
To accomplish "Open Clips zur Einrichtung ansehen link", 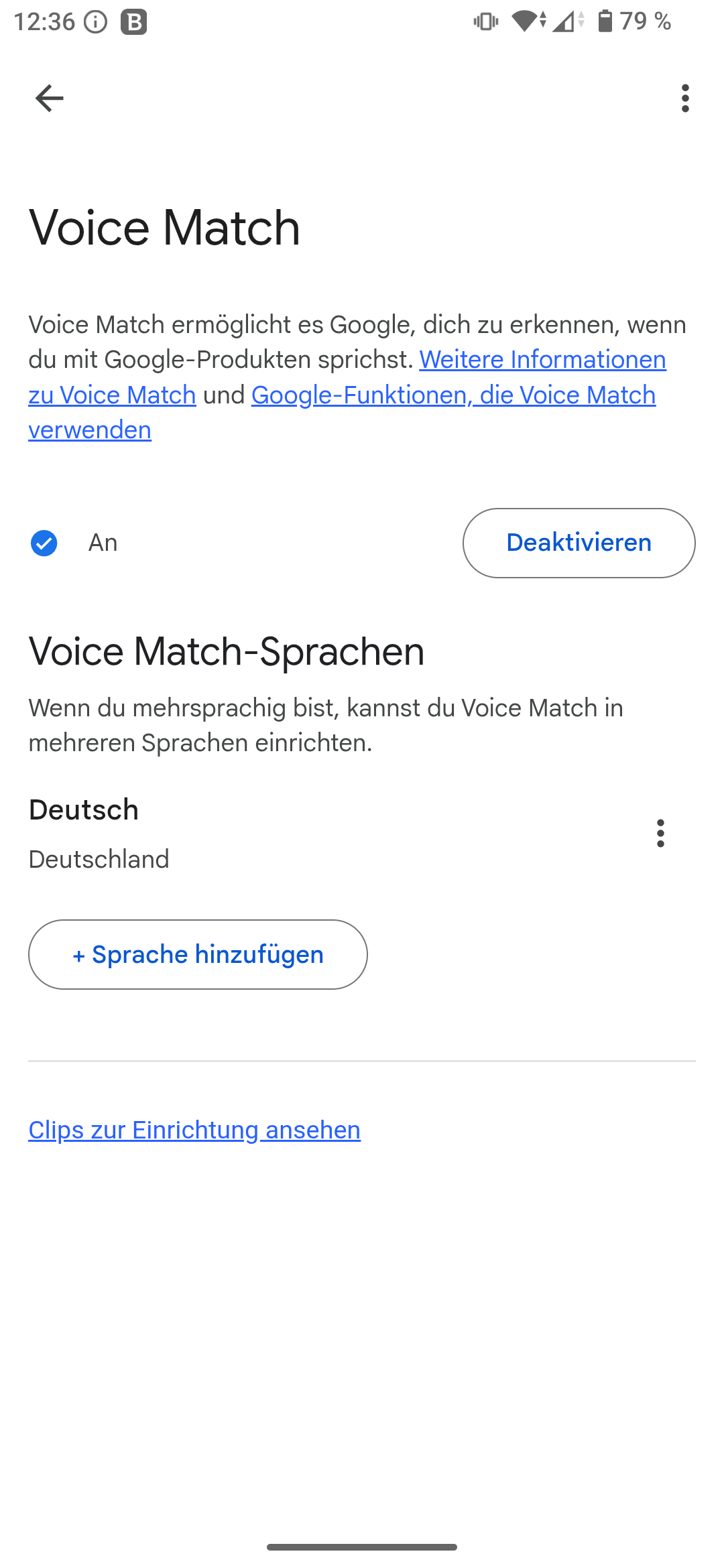I will coord(194,1130).
